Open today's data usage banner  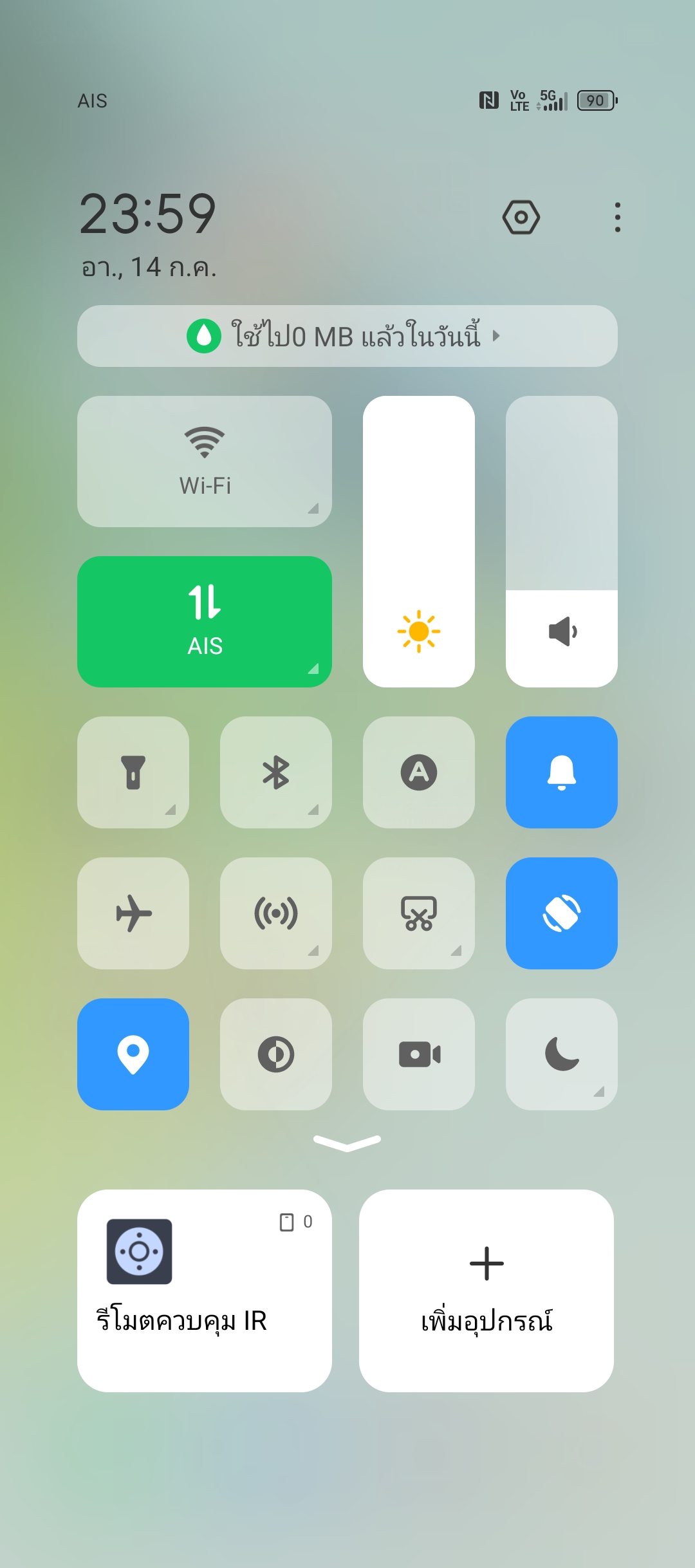click(347, 336)
